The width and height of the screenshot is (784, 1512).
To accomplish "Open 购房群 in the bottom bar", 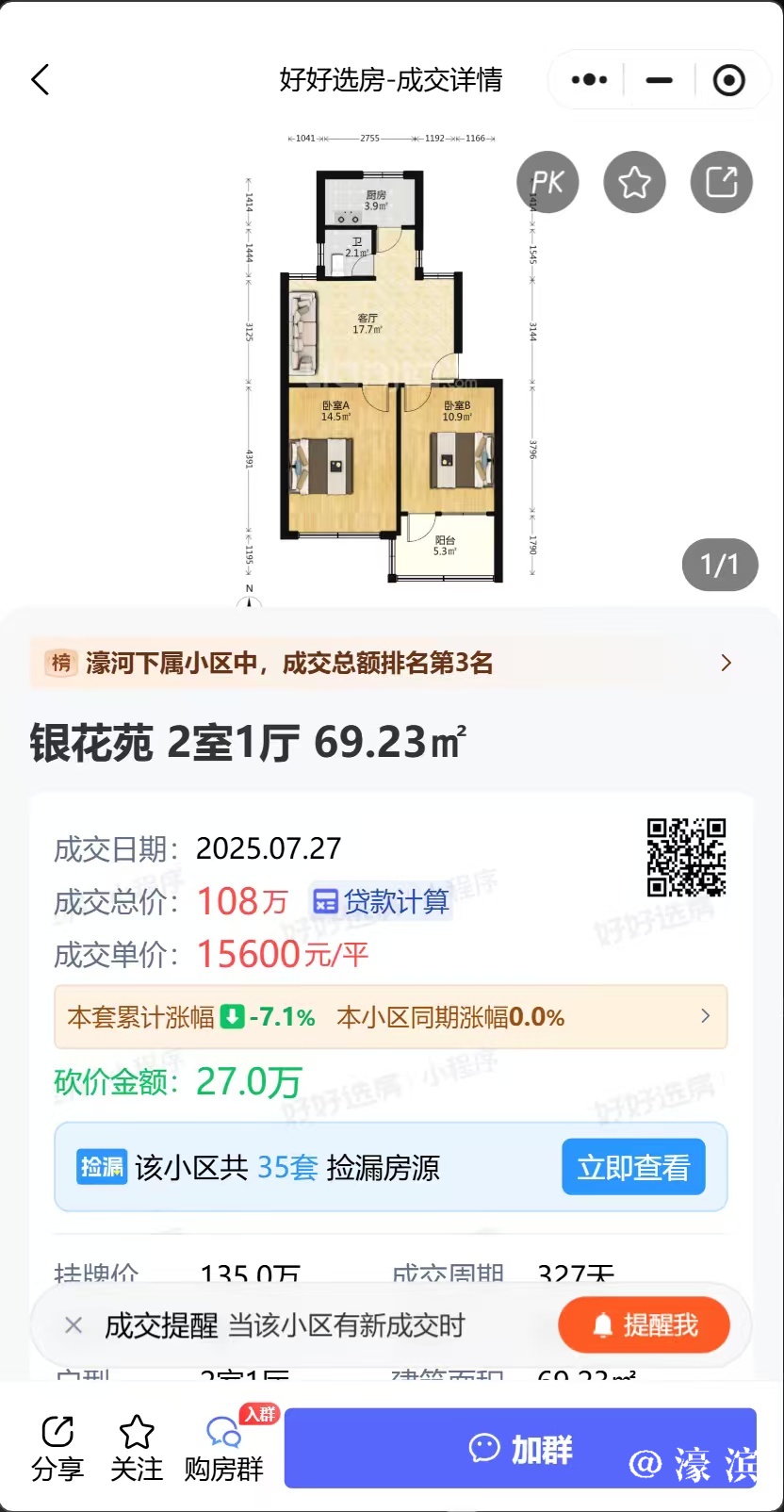I will tap(224, 1449).
